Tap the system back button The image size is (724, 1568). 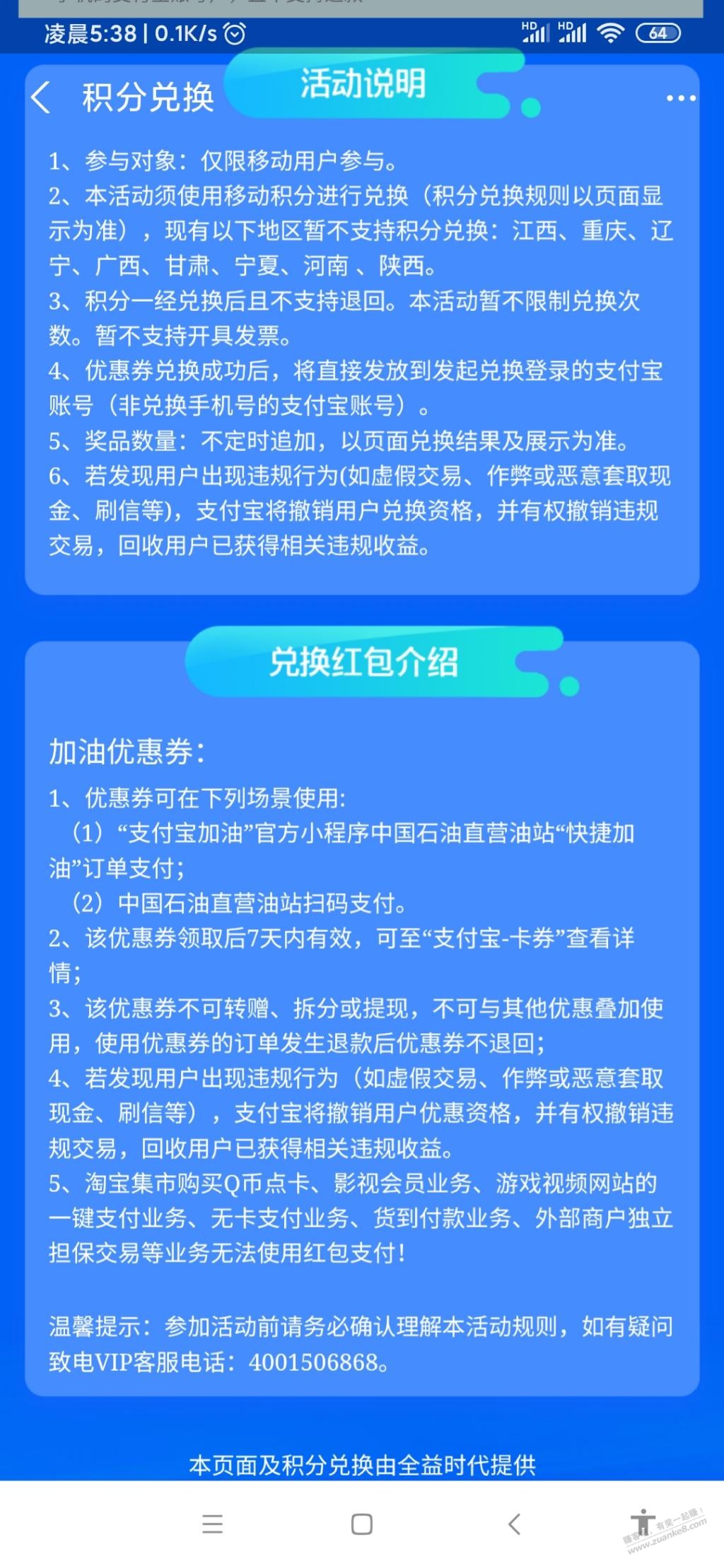[x=514, y=1524]
